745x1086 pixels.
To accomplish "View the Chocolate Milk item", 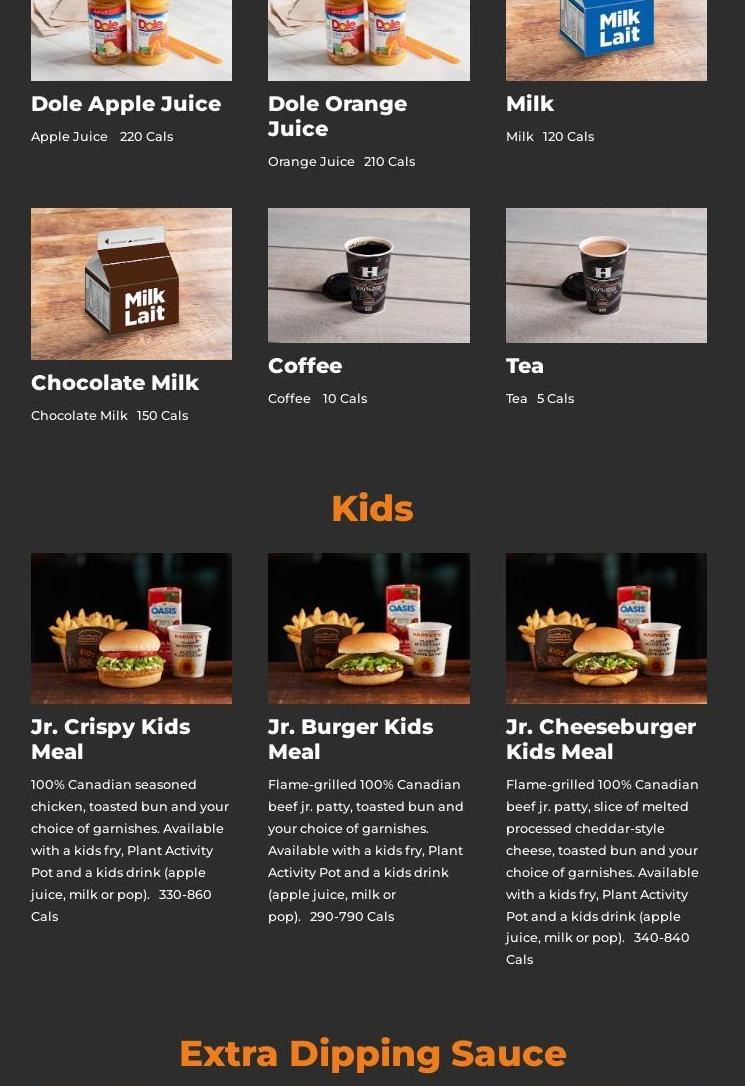I will (x=131, y=284).
